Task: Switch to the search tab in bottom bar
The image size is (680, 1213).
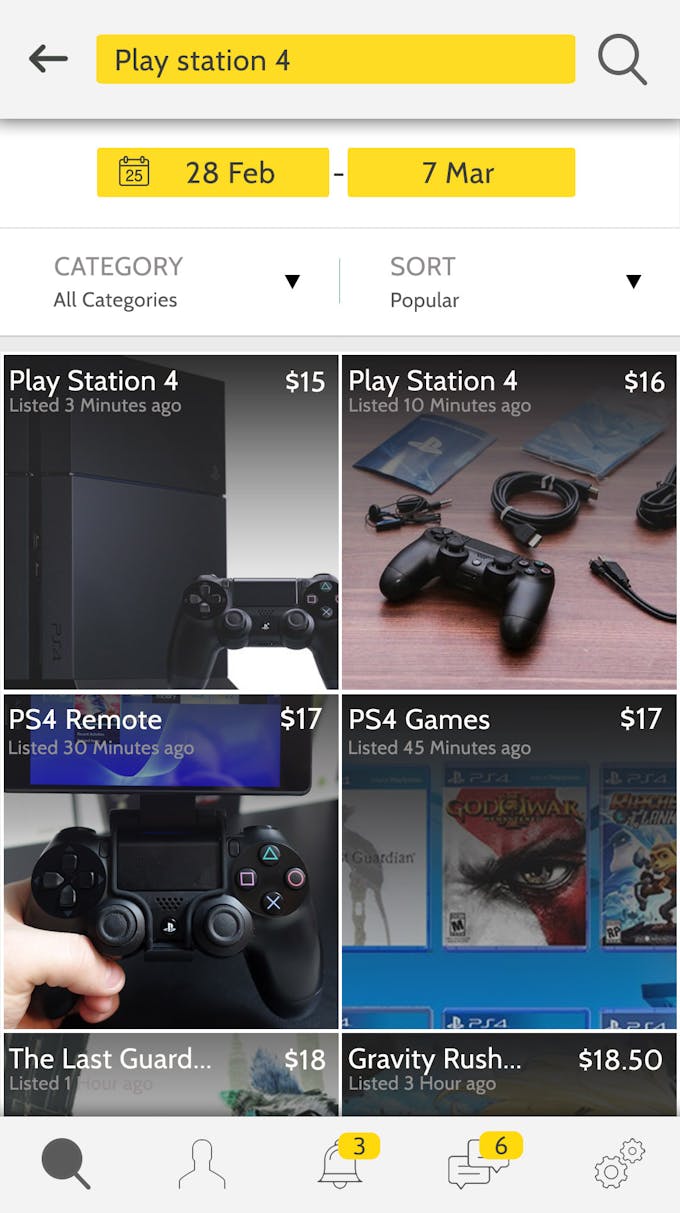Action: pos(66,1165)
